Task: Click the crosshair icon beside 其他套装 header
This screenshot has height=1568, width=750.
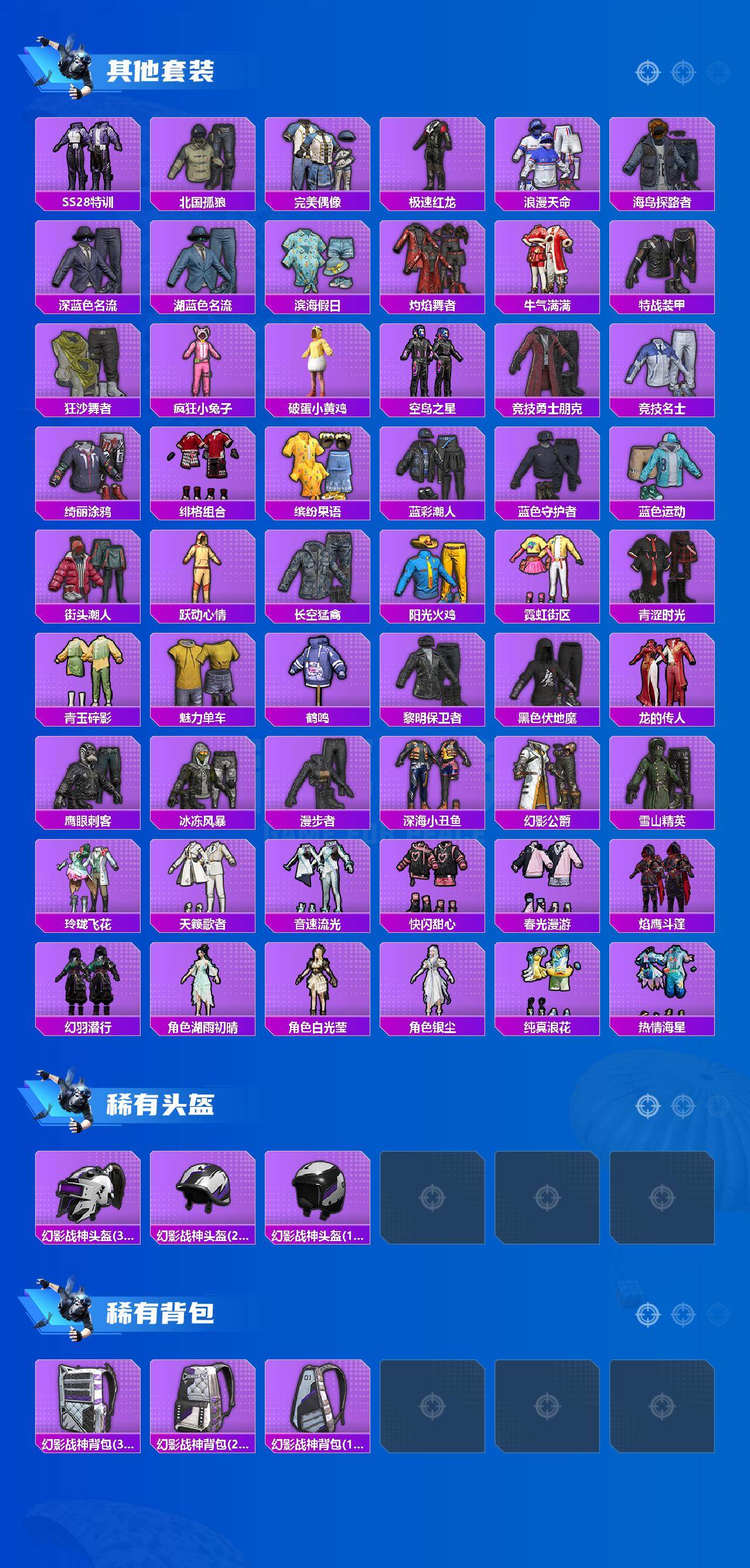Action: [x=647, y=71]
